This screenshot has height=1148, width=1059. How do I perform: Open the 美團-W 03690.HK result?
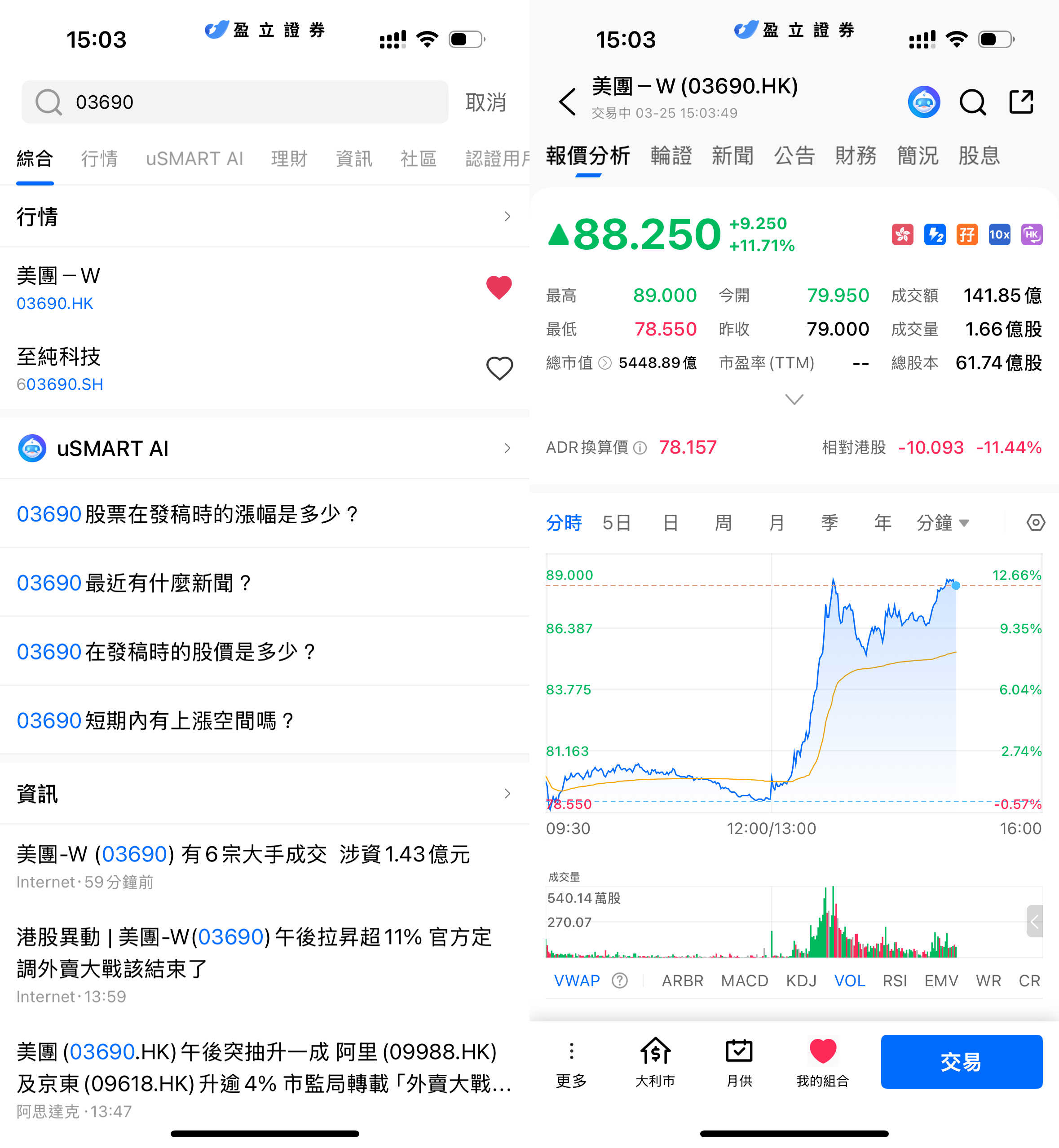click(172, 288)
